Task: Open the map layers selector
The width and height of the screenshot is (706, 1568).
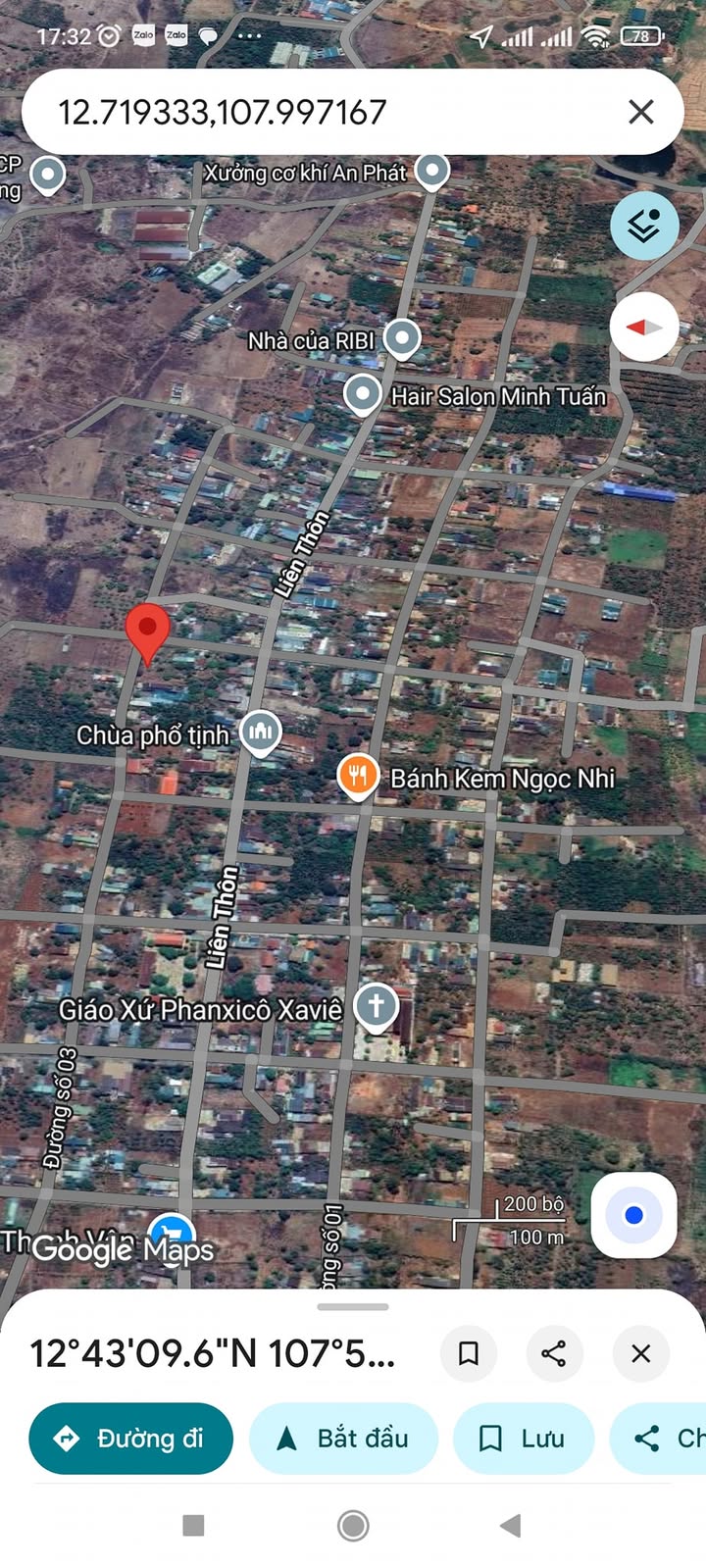Action: (x=644, y=227)
